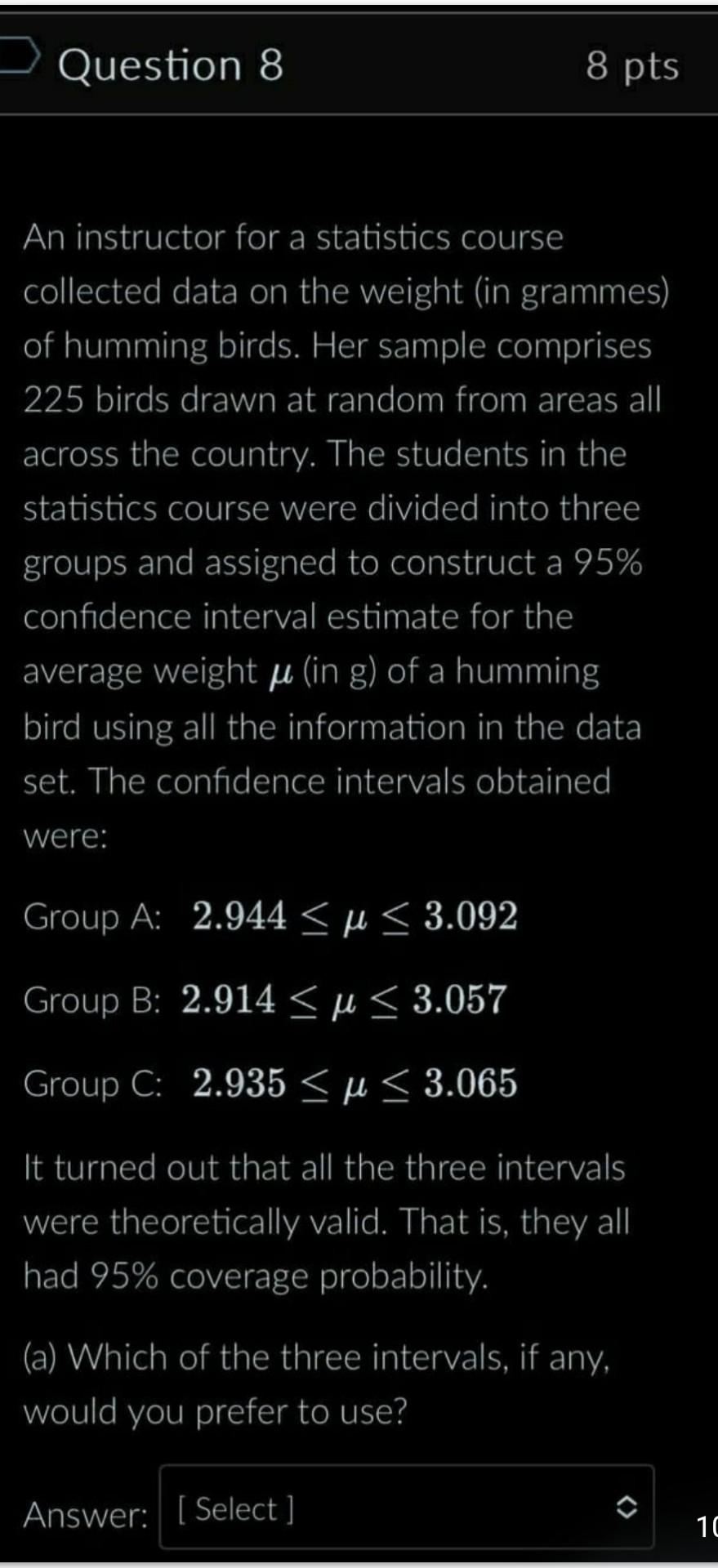The height and width of the screenshot is (1568, 718).
Task: Click the Answer: label text
Action: 84,1515
